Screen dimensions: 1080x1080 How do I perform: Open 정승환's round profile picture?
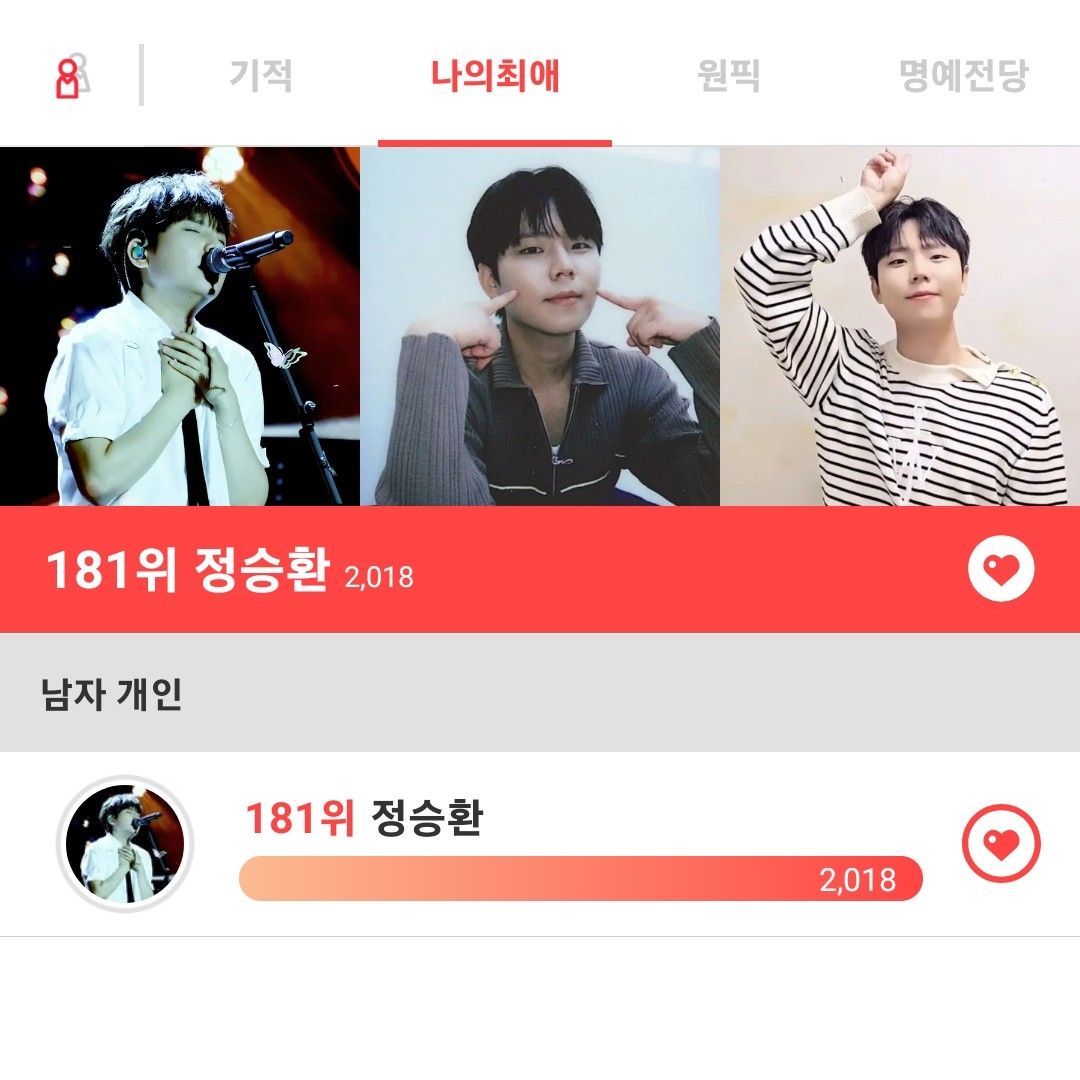[x=125, y=845]
